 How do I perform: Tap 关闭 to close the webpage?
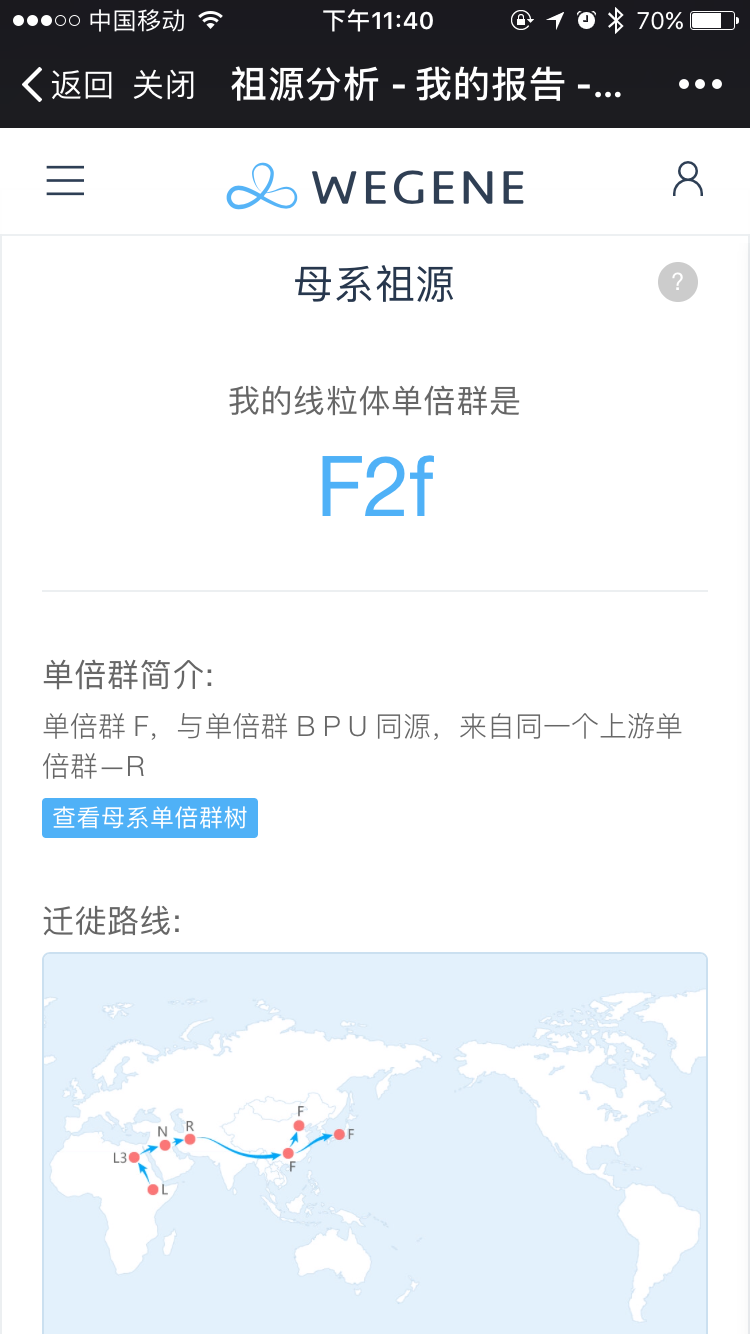[164, 85]
